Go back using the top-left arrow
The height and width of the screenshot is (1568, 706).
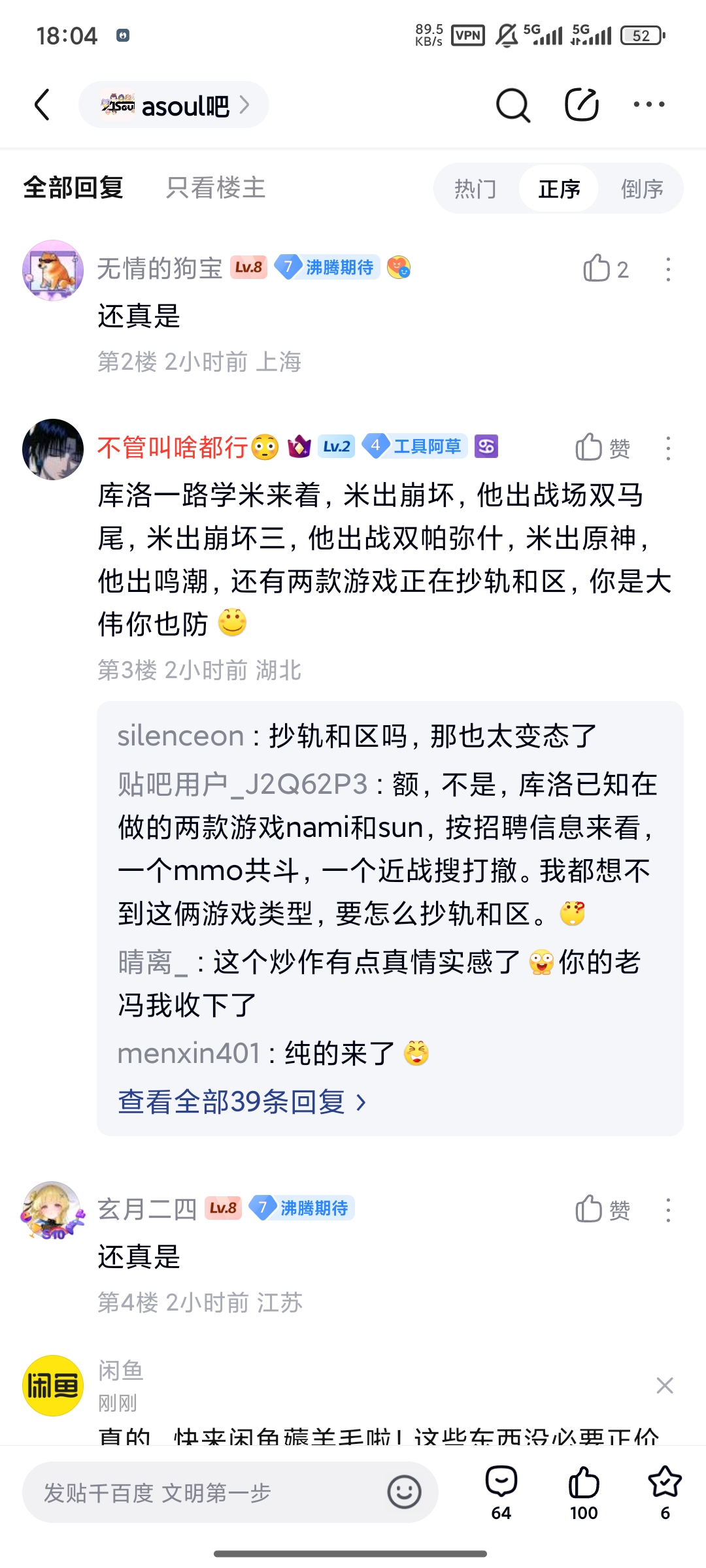point(42,105)
